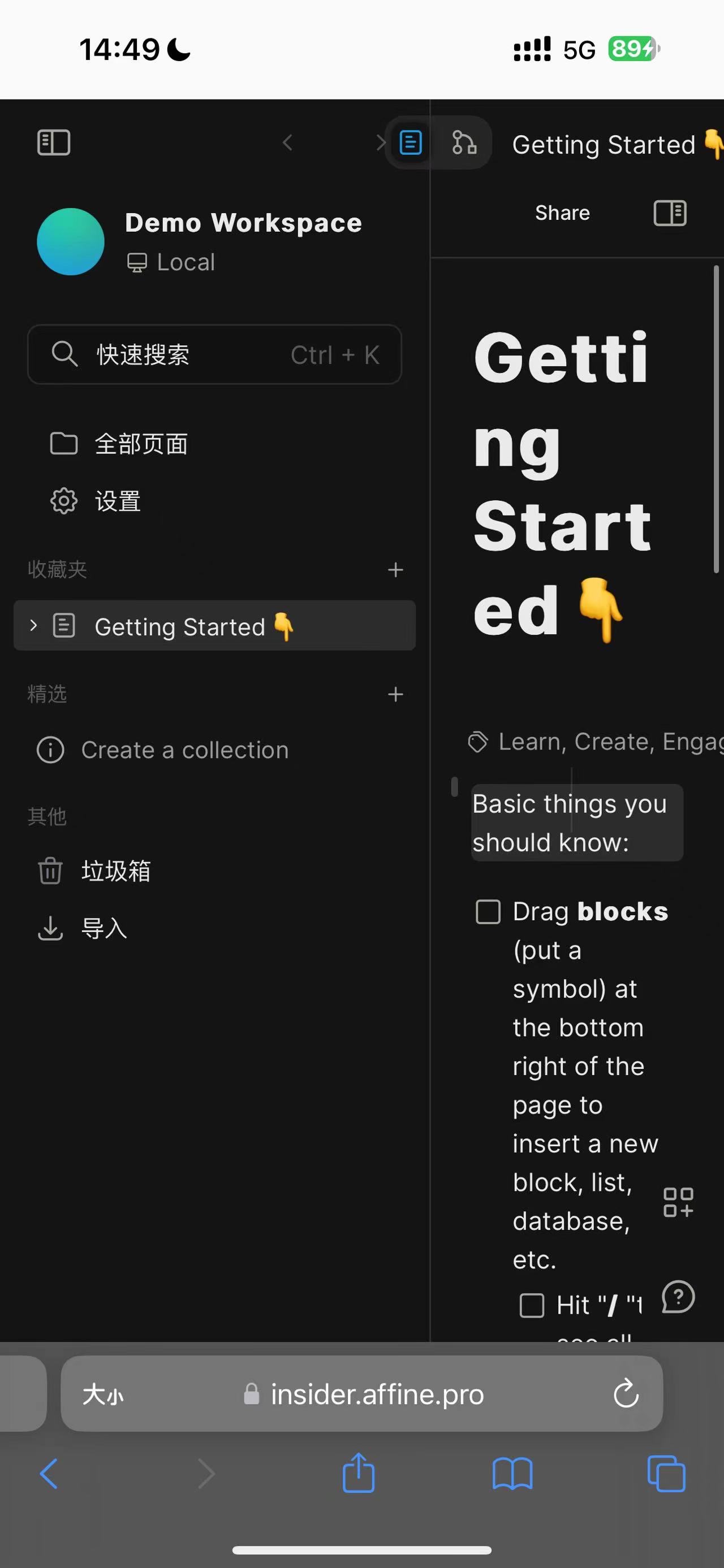
Task: Open the help question mark icon
Action: pyautogui.click(x=678, y=1297)
